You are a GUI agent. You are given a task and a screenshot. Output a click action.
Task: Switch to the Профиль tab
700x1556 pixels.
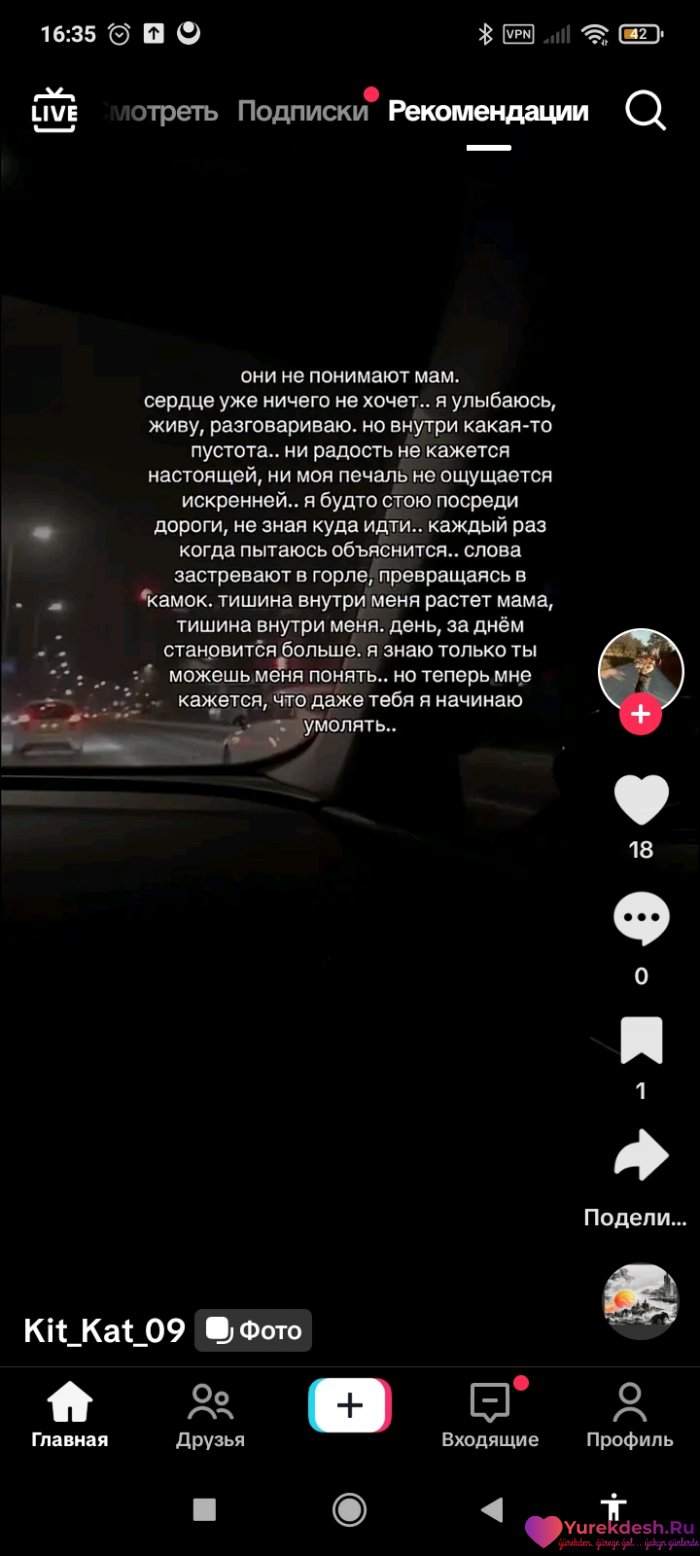click(629, 1415)
